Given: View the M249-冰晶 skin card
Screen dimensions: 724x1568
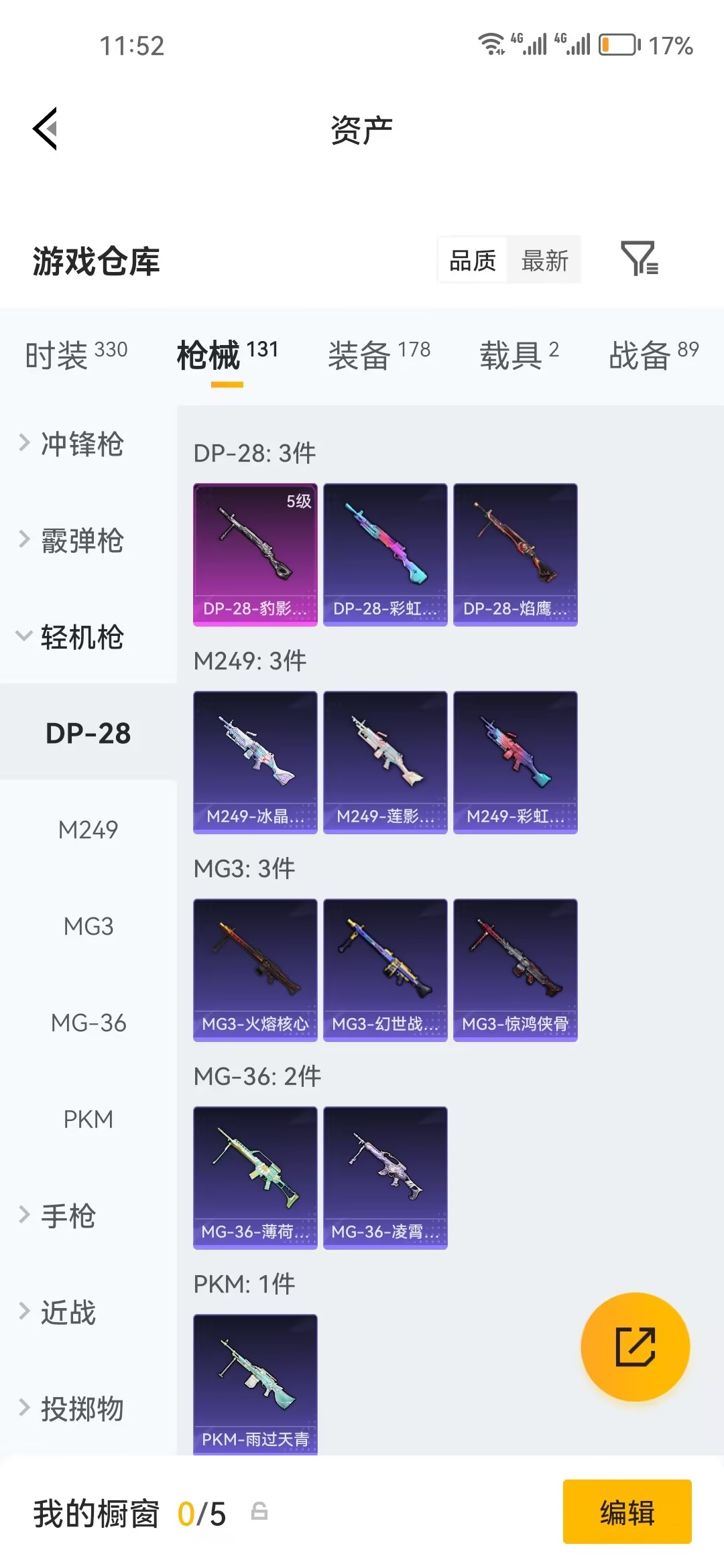Looking at the screenshot, I should click(x=255, y=762).
